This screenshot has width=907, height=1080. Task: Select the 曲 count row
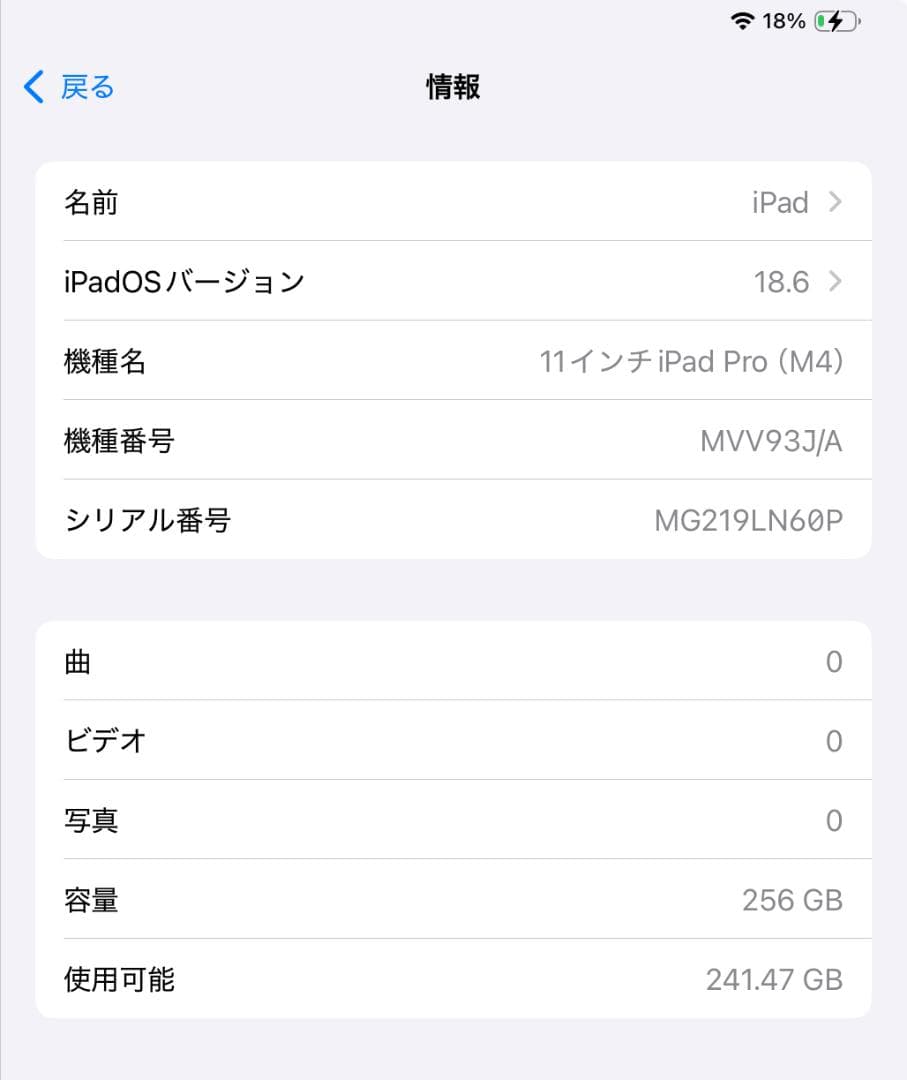[x=450, y=661]
